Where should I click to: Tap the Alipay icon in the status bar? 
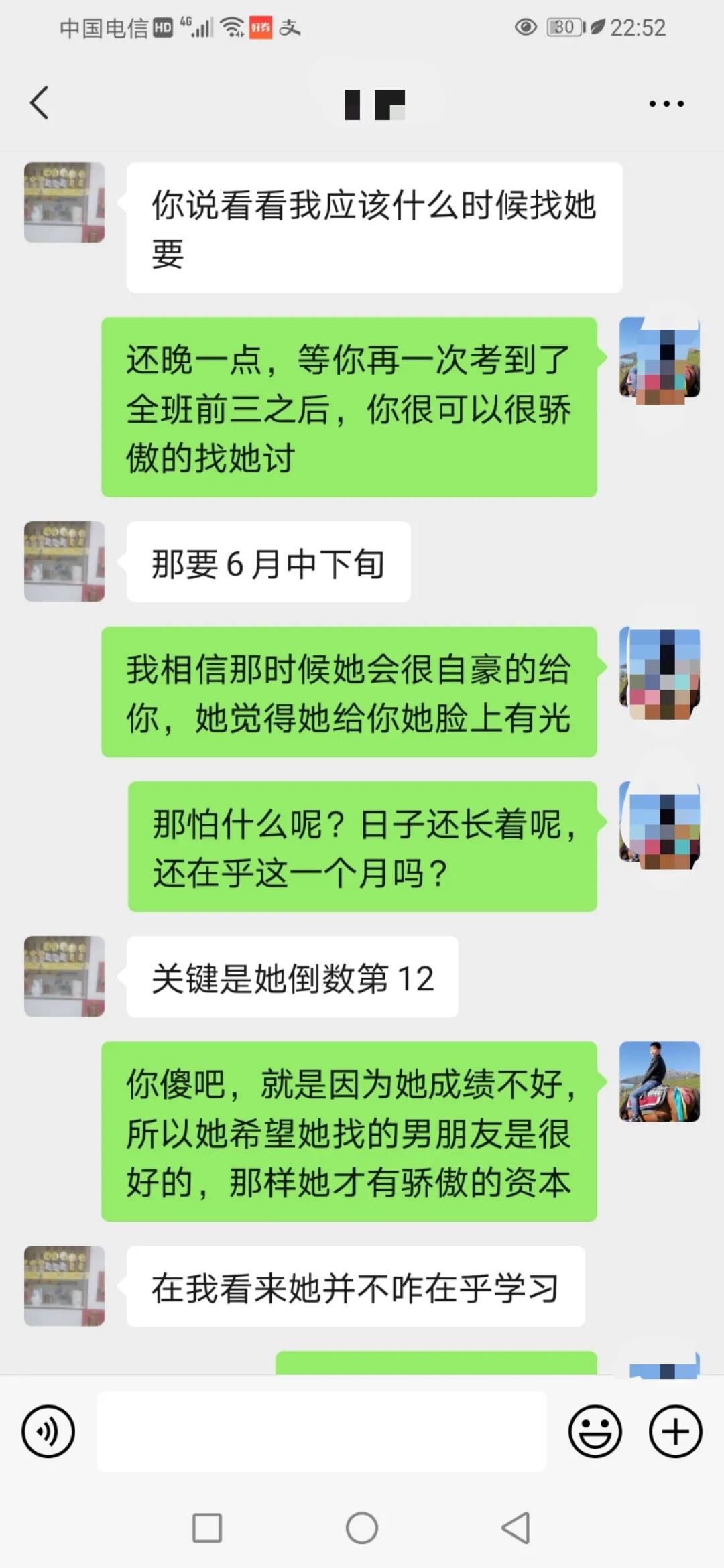click(x=290, y=28)
